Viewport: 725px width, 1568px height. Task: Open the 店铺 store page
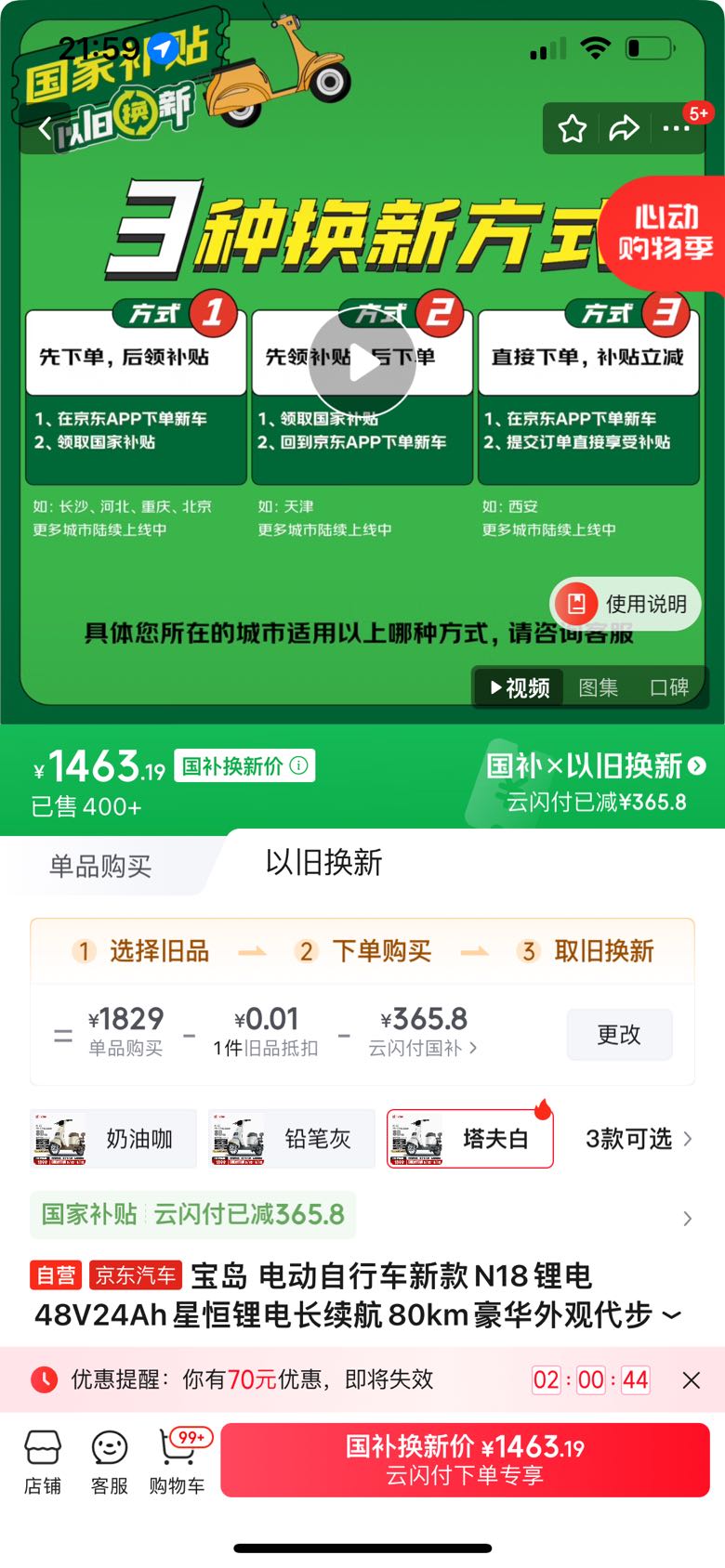(43, 1462)
